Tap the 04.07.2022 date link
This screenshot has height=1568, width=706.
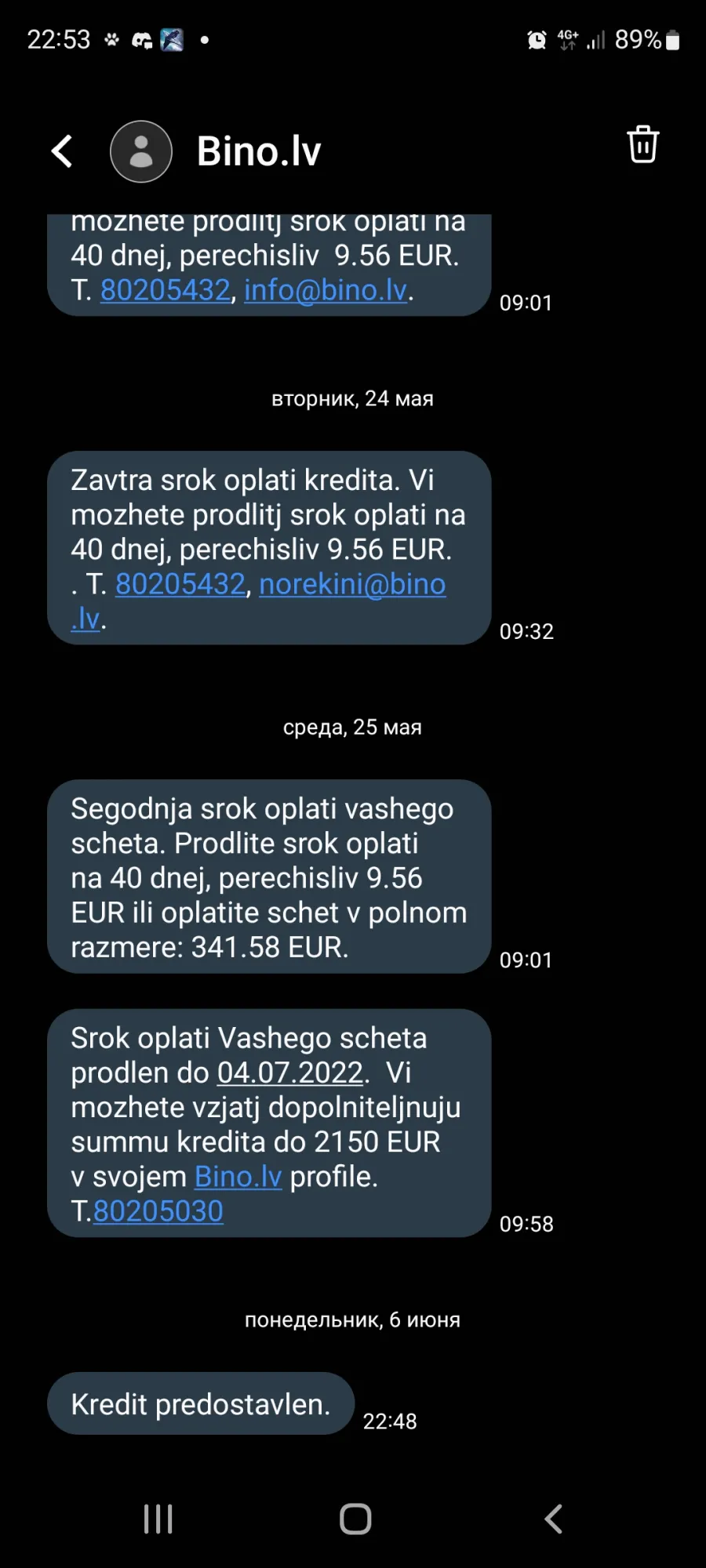click(290, 1073)
